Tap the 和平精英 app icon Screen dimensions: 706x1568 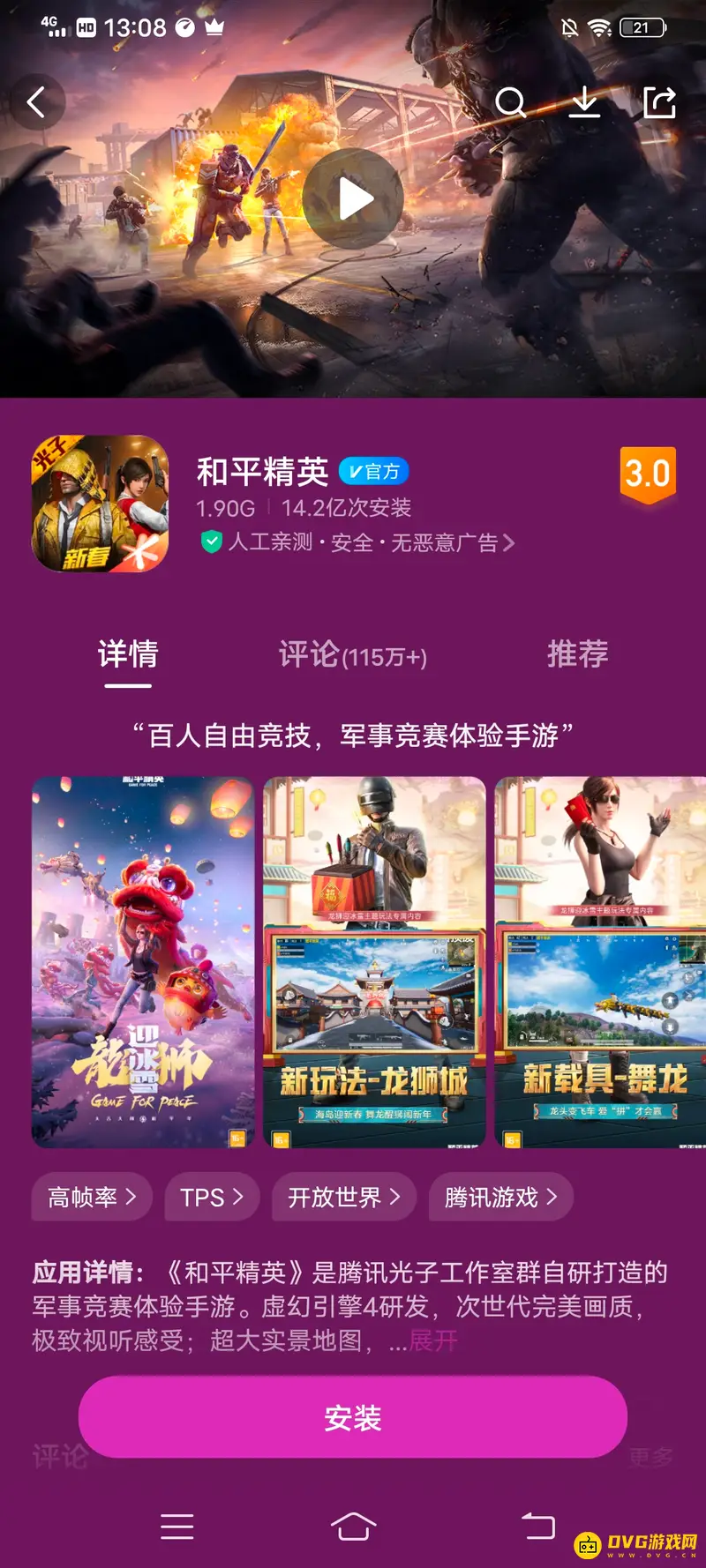[x=100, y=504]
